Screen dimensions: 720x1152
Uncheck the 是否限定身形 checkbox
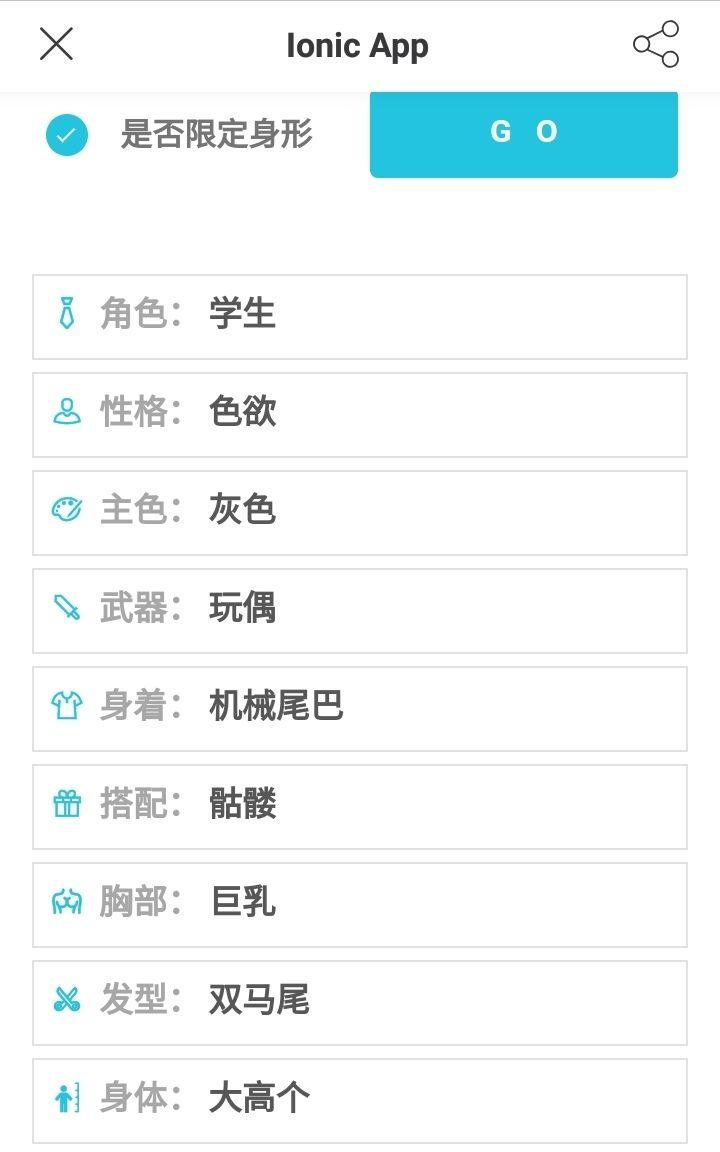tap(67, 135)
